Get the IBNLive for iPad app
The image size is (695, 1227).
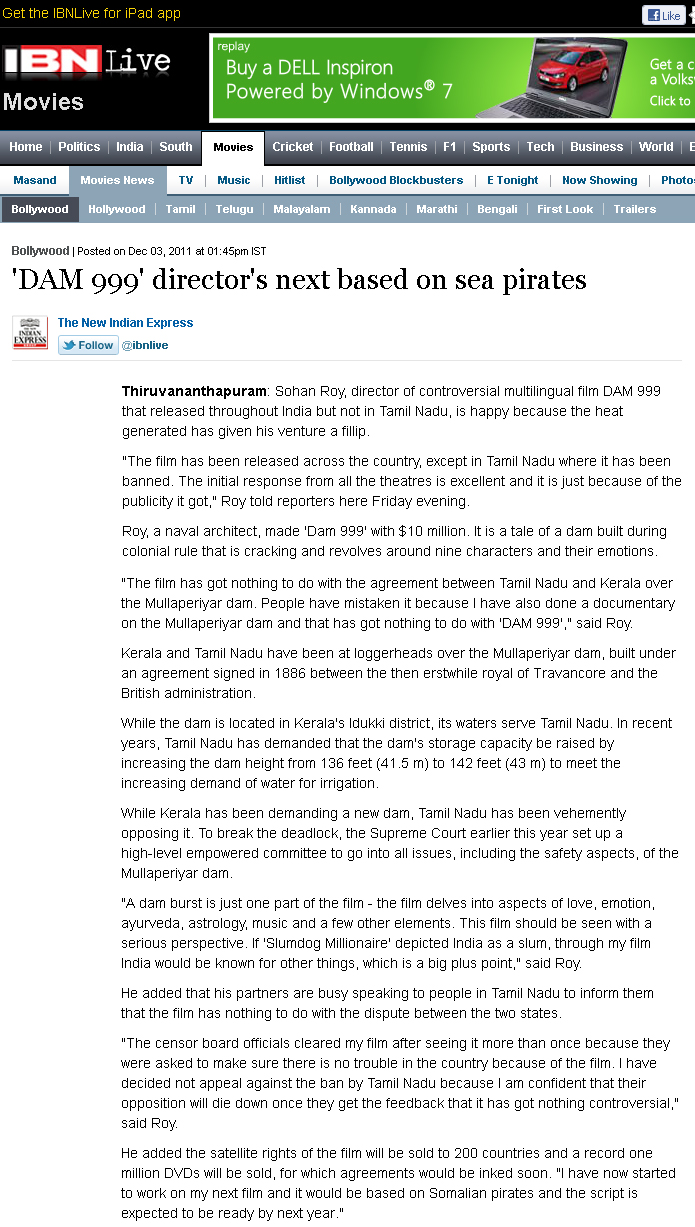click(x=92, y=13)
